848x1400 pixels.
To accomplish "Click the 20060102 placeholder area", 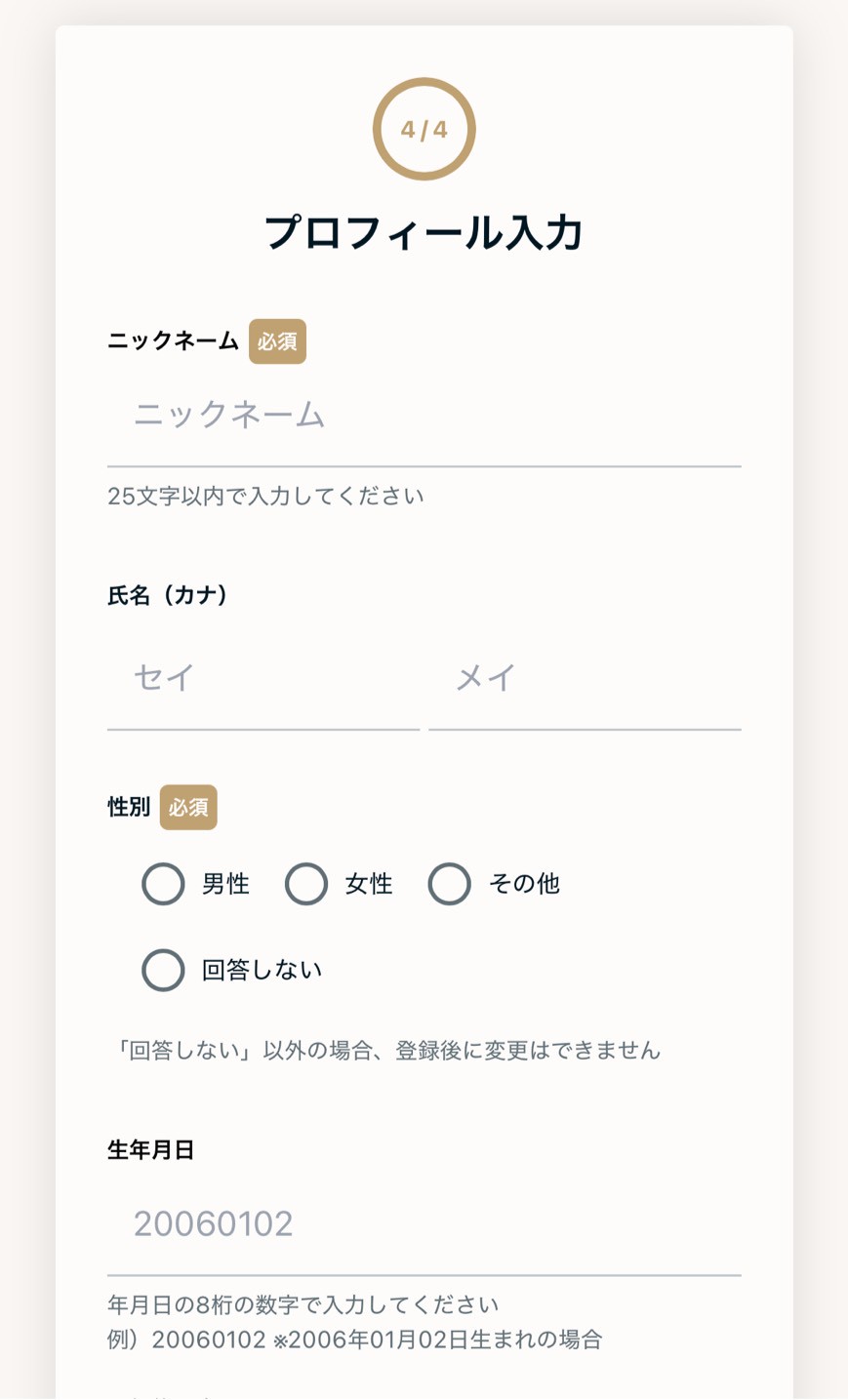I will point(214,1223).
